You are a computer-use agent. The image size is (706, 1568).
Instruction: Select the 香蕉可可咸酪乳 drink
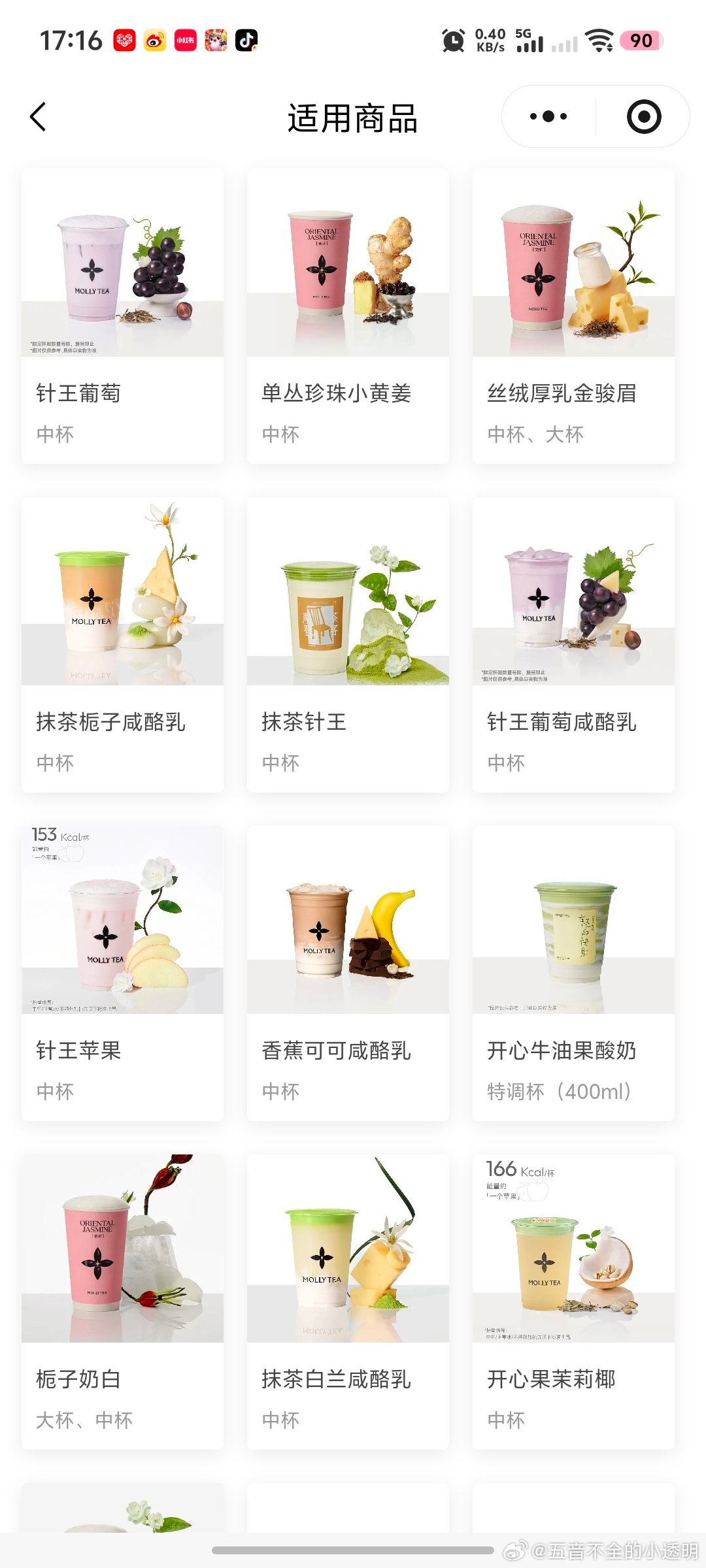(348, 973)
